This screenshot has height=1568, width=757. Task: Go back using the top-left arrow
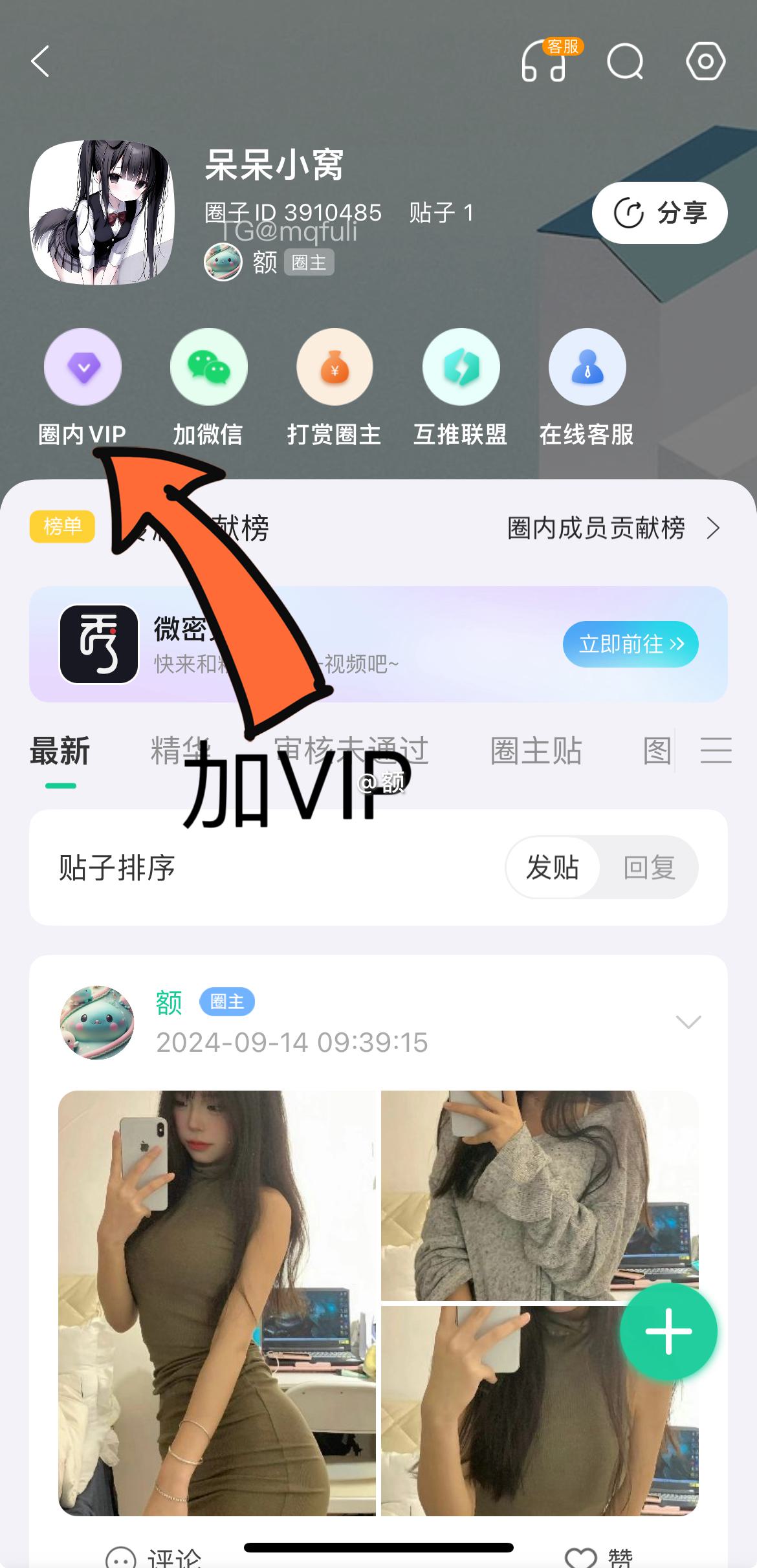point(40,61)
